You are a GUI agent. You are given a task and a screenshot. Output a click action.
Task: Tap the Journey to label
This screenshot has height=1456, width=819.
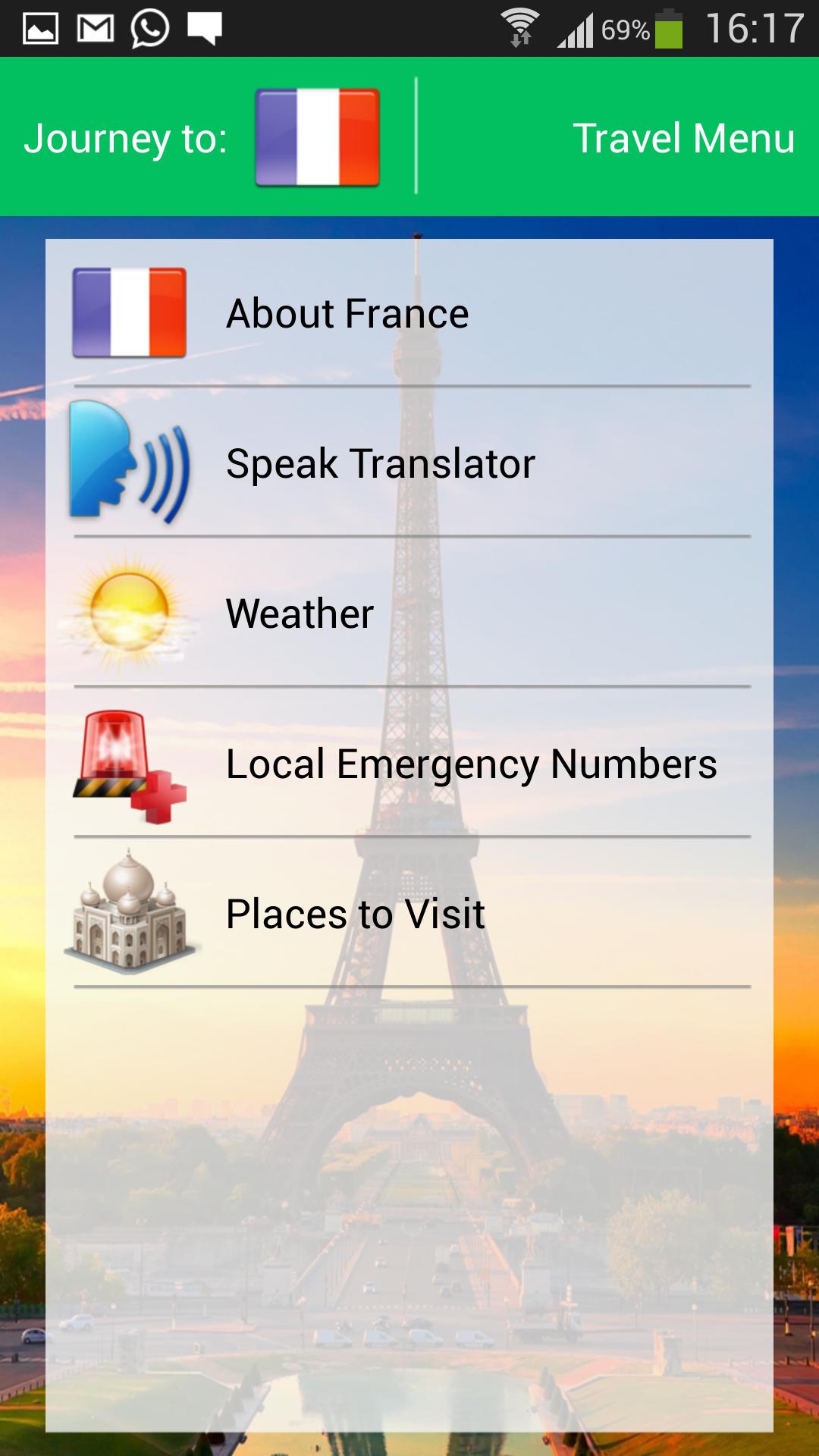(125, 138)
